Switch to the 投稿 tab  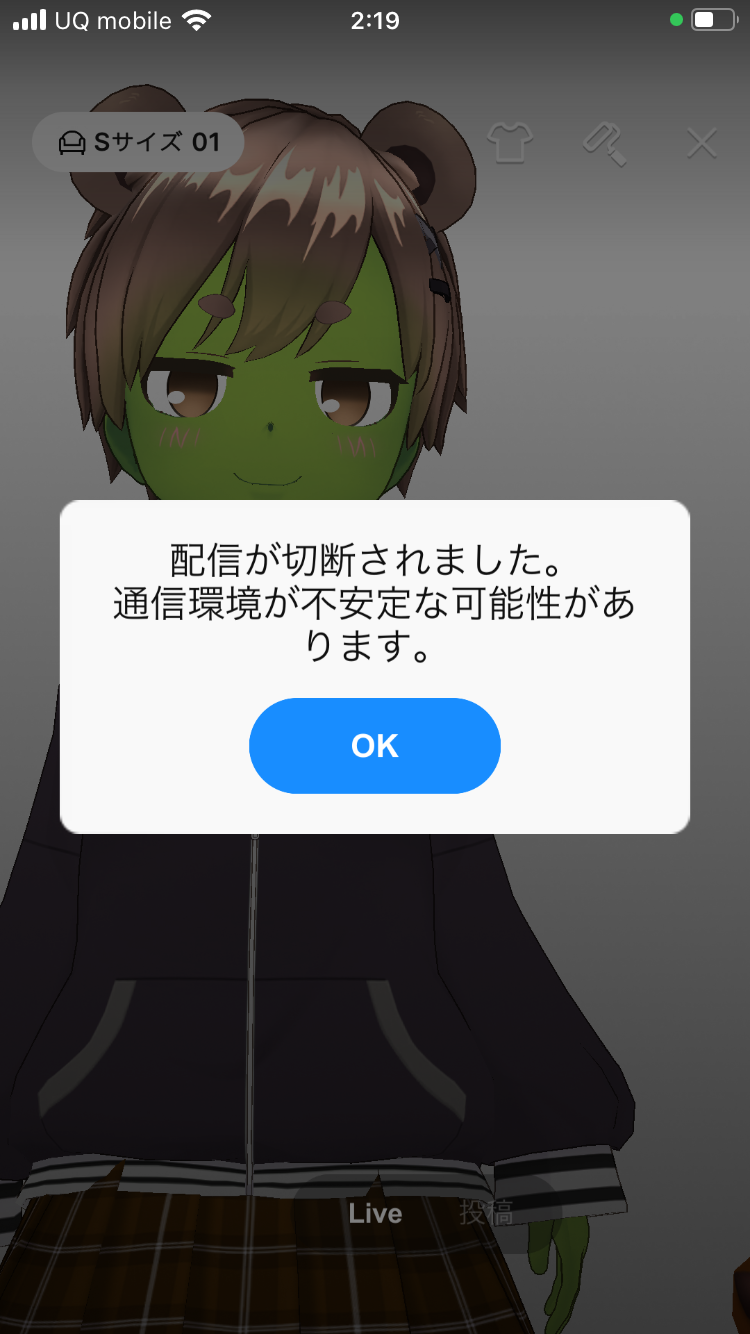click(486, 1213)
